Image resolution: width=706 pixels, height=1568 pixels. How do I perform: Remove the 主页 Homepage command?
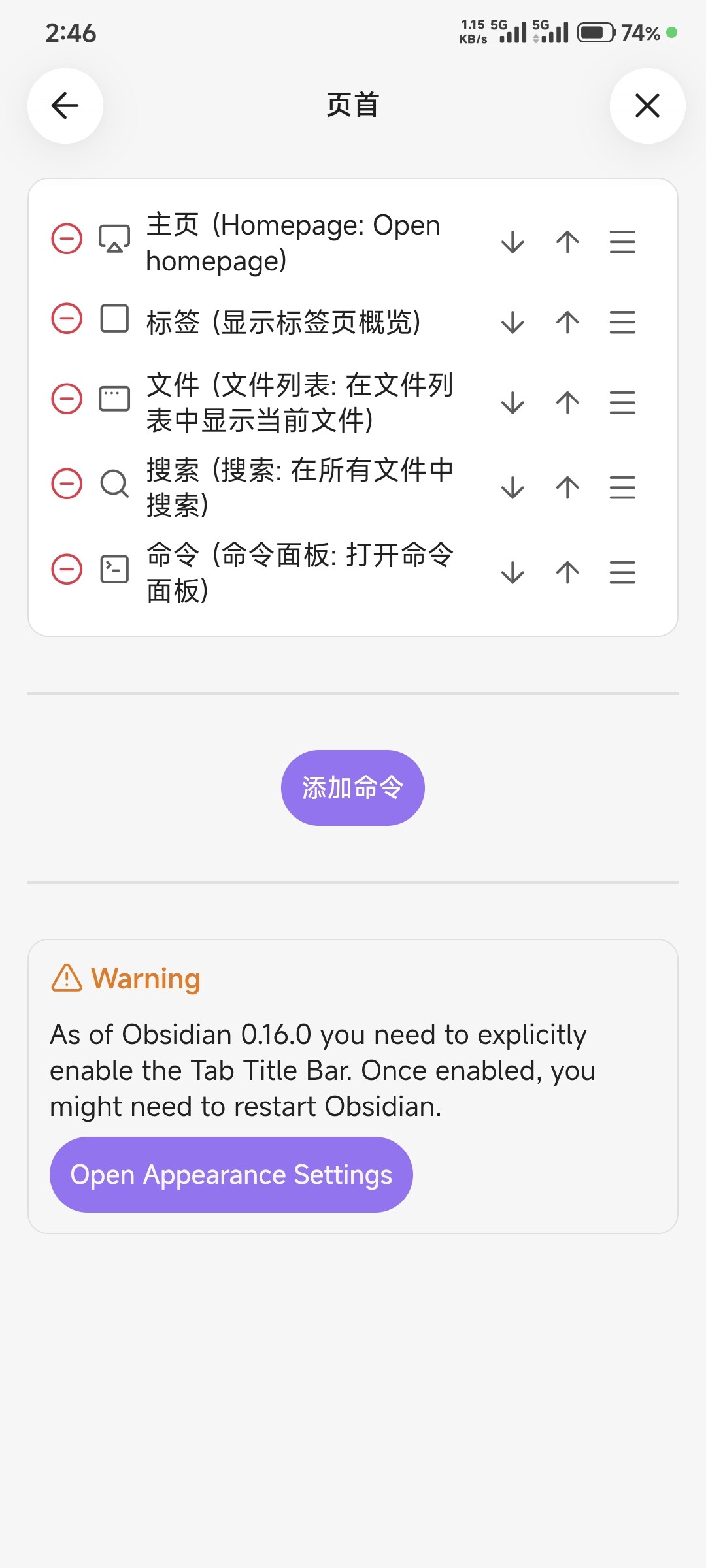(67, 238)
